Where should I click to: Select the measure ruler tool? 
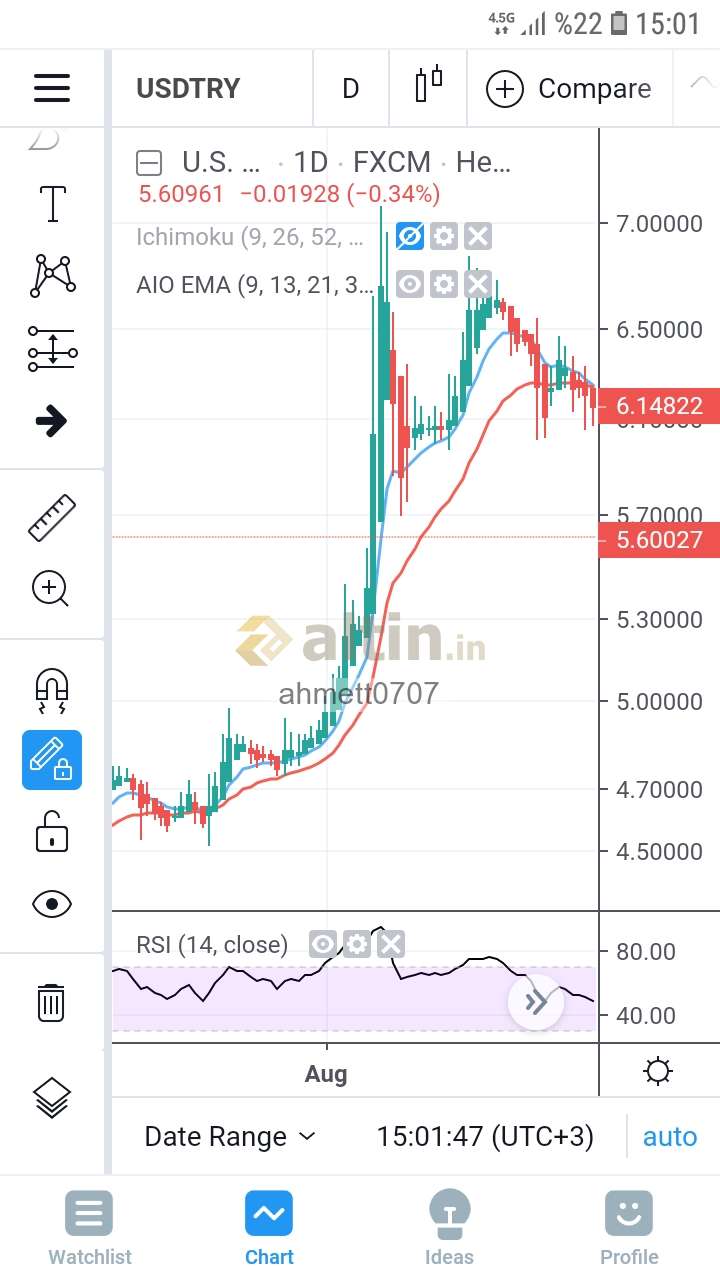[x=52, y=517]
